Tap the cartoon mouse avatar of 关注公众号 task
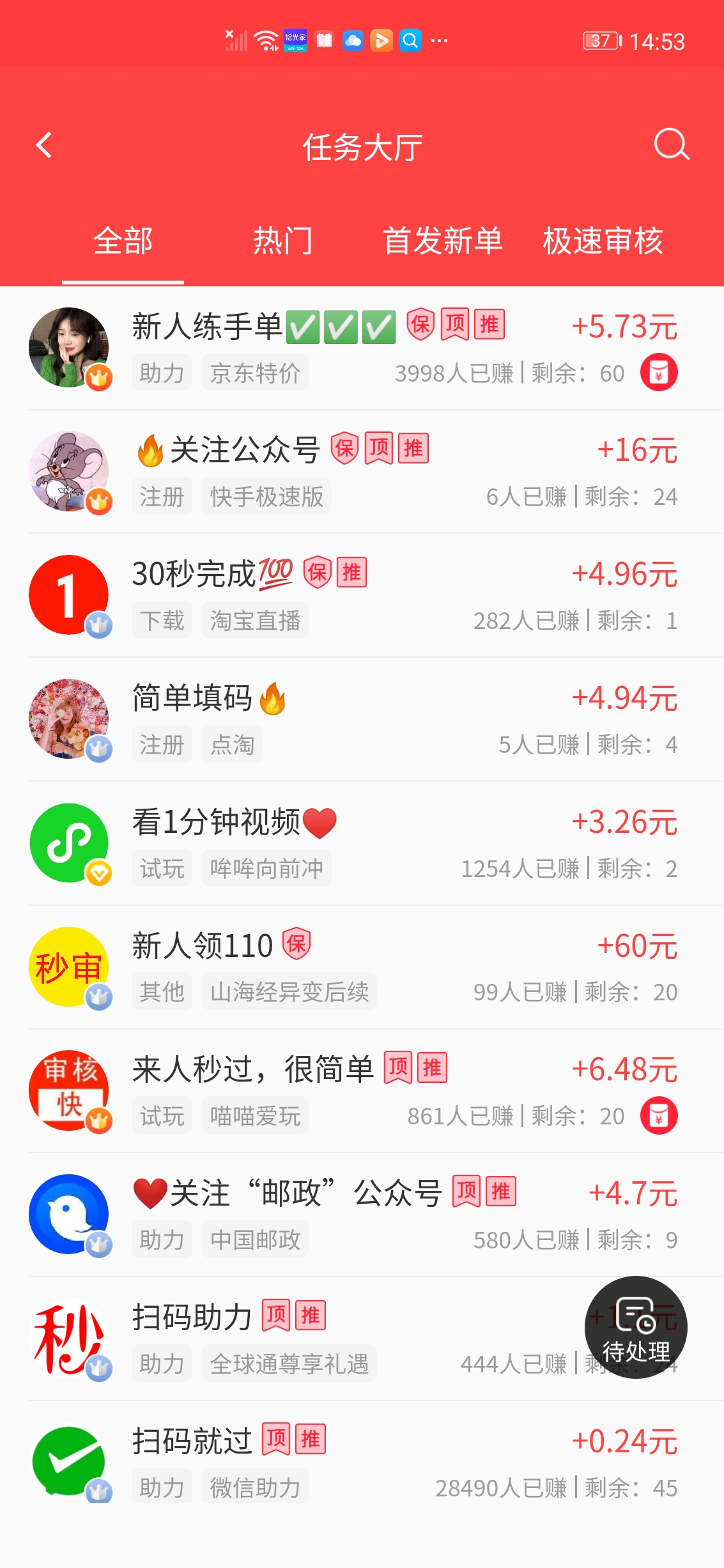The height and width of the screenshot is (1568, 724). [x=70, y=471]
